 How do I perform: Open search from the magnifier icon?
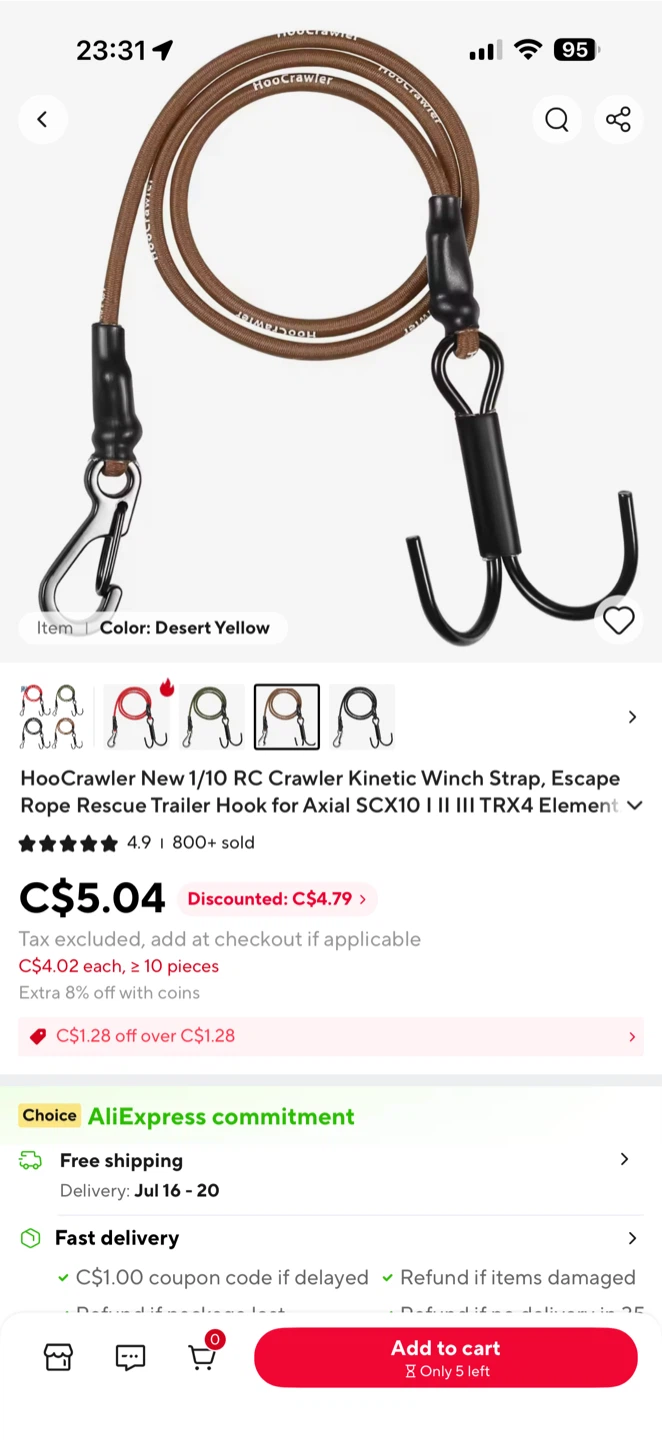click(x=557, y=120)
